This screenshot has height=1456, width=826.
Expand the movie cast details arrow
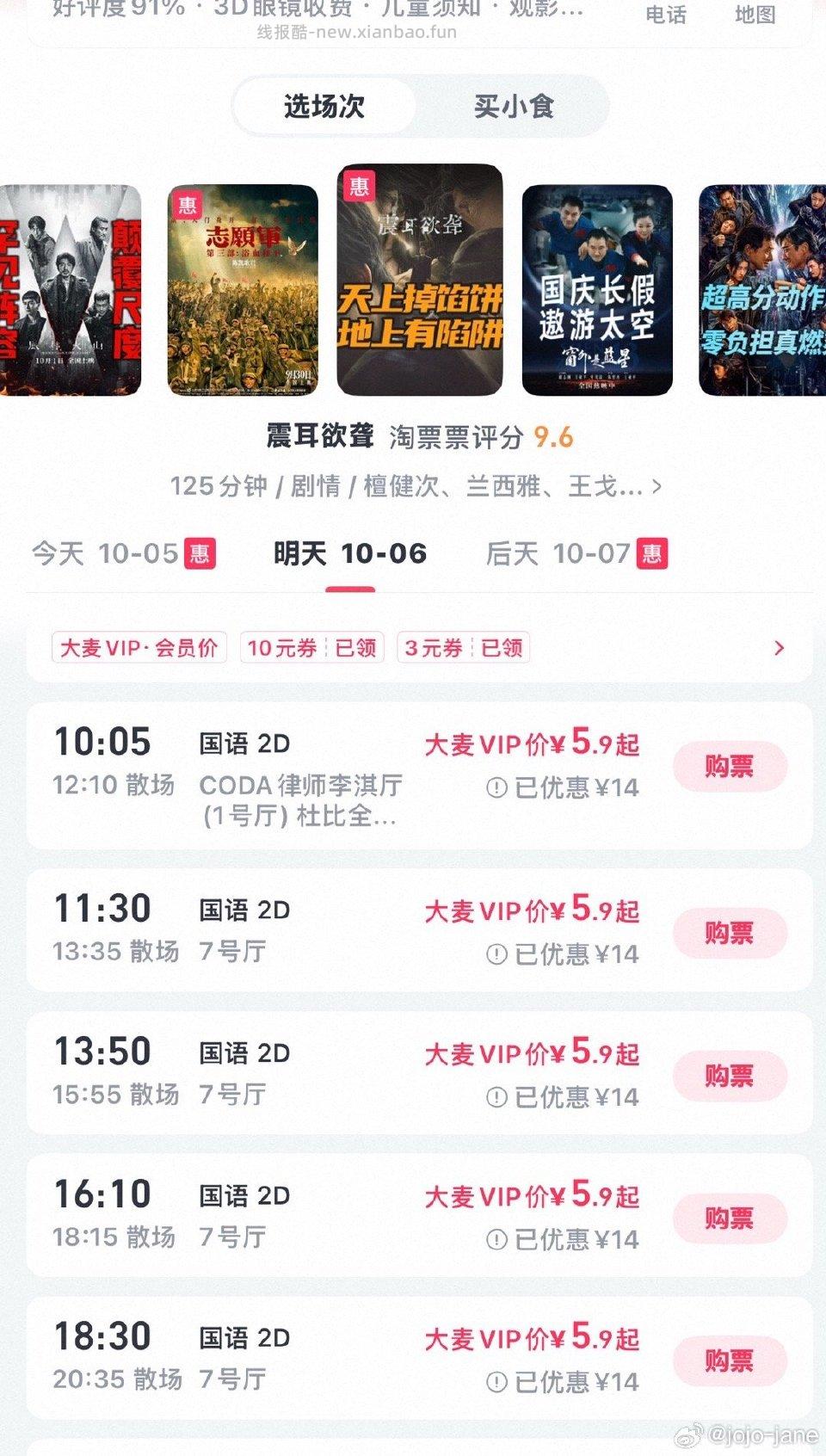[658, 486]
